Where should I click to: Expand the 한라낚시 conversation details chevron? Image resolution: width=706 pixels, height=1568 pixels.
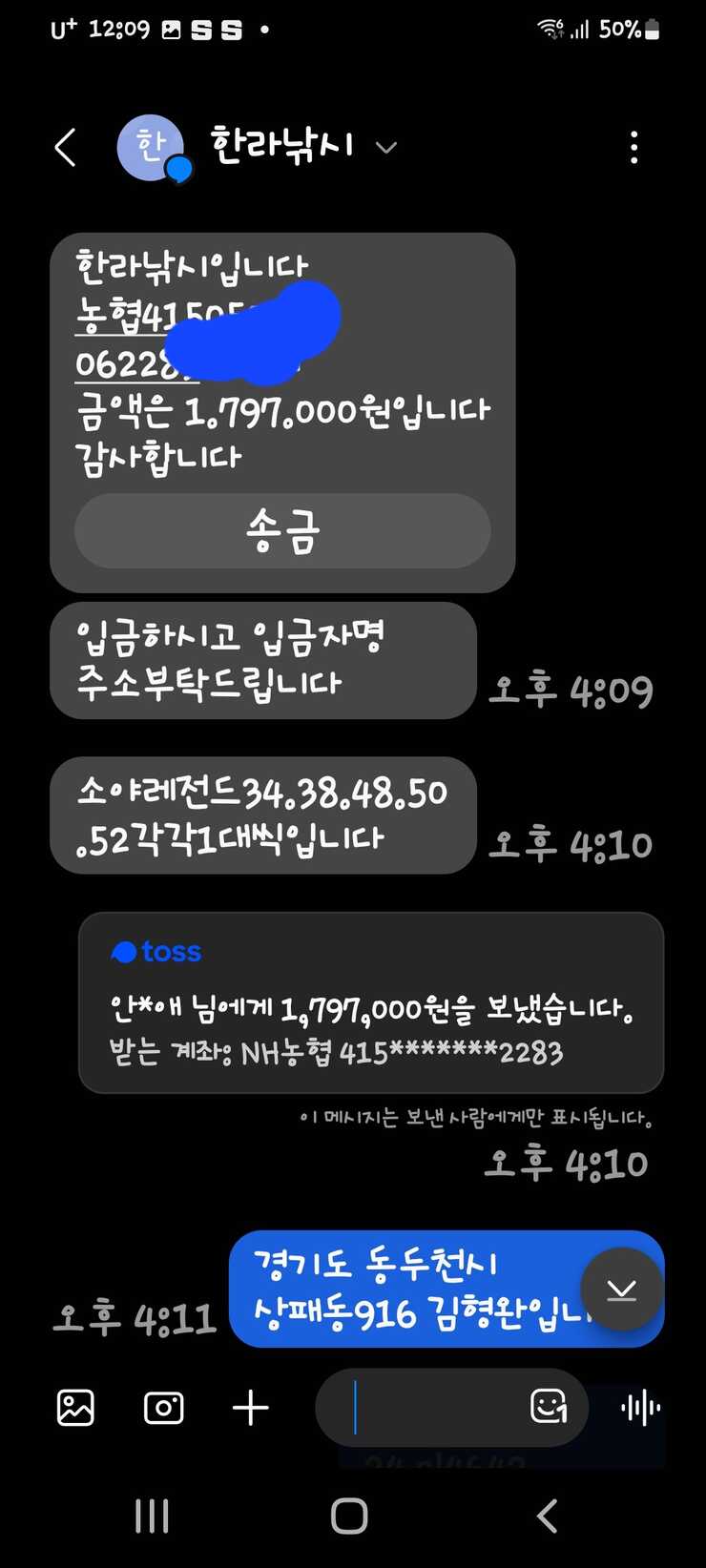386,148
